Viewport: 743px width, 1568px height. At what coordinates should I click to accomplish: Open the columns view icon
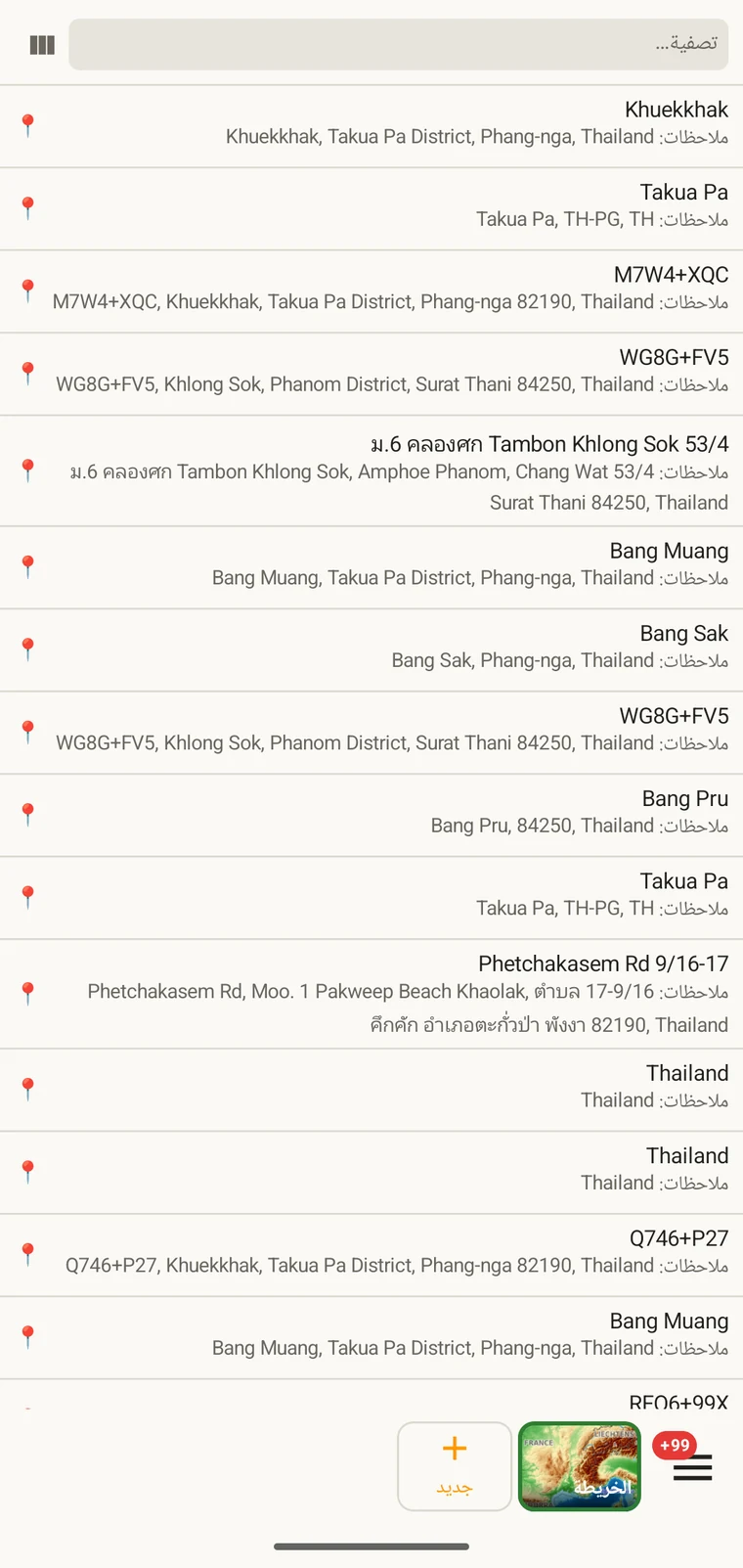42,45
